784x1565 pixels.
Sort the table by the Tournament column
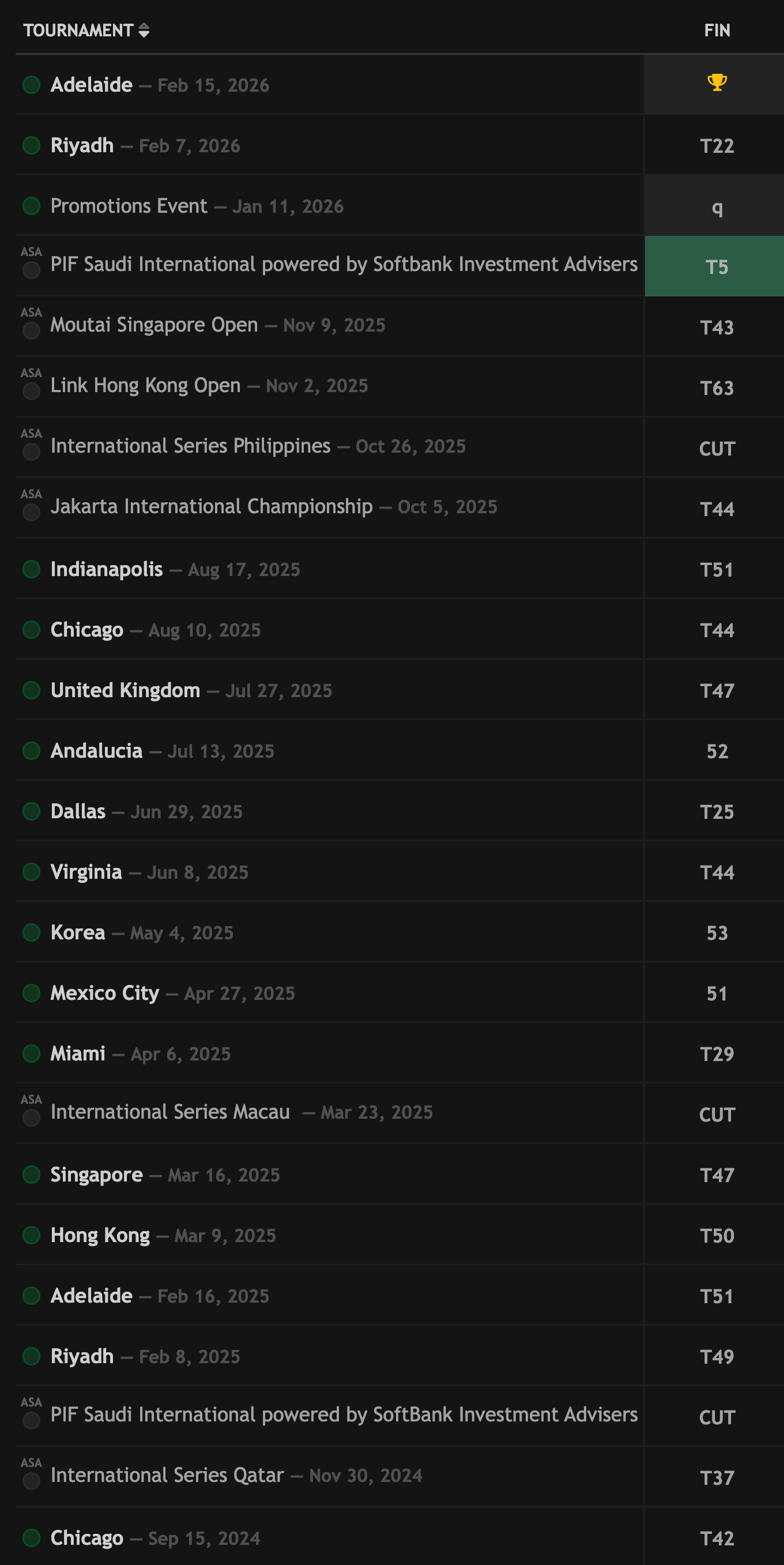point(86,31)
